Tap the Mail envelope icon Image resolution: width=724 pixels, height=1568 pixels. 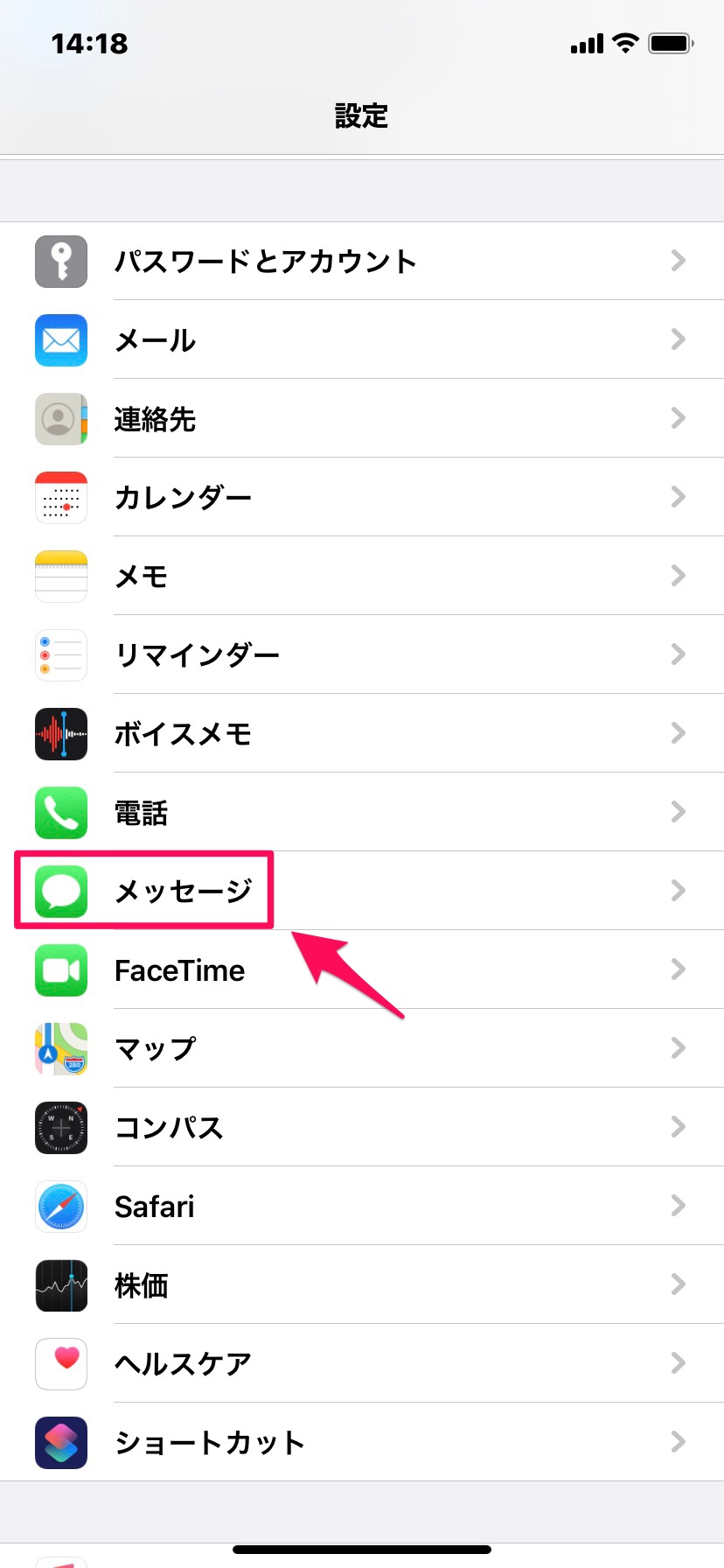[60, 340]
